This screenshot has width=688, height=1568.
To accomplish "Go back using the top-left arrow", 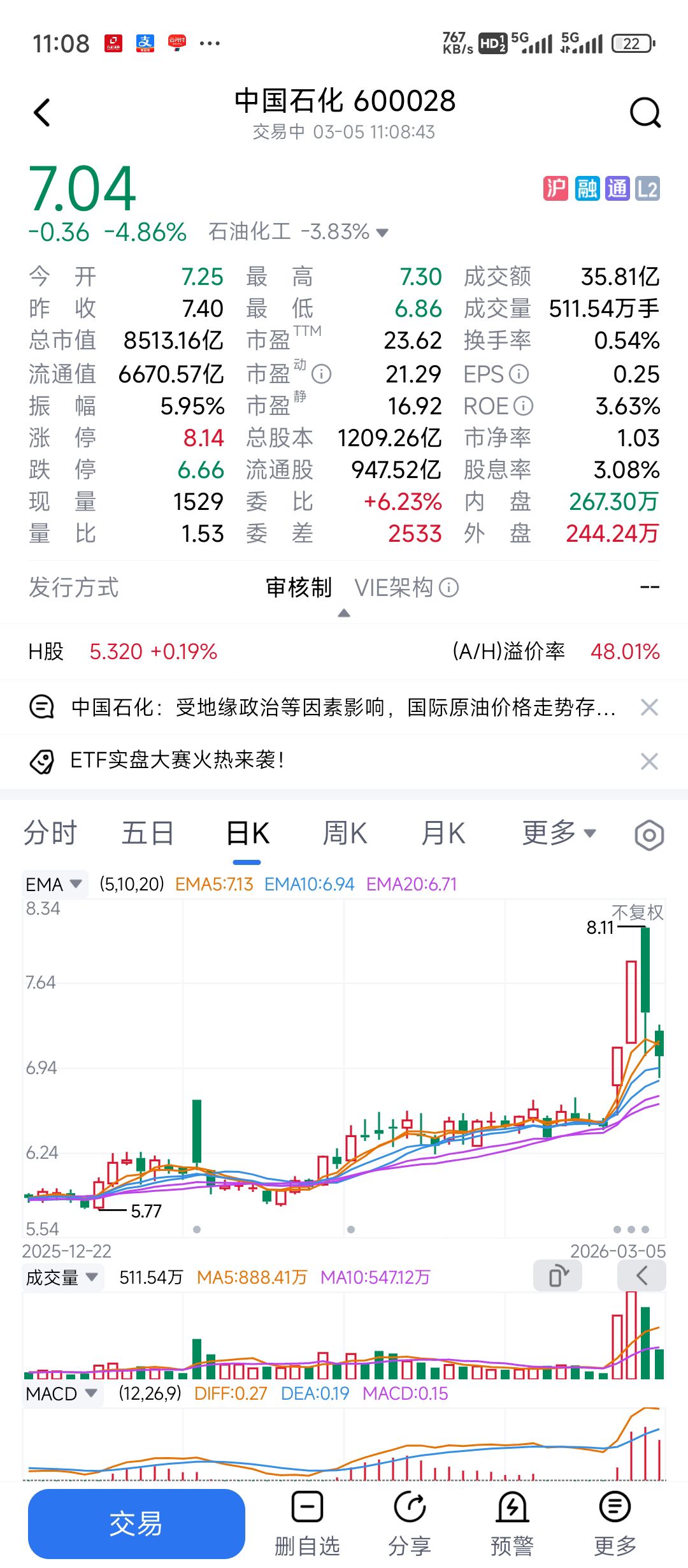I will [42, 113].
